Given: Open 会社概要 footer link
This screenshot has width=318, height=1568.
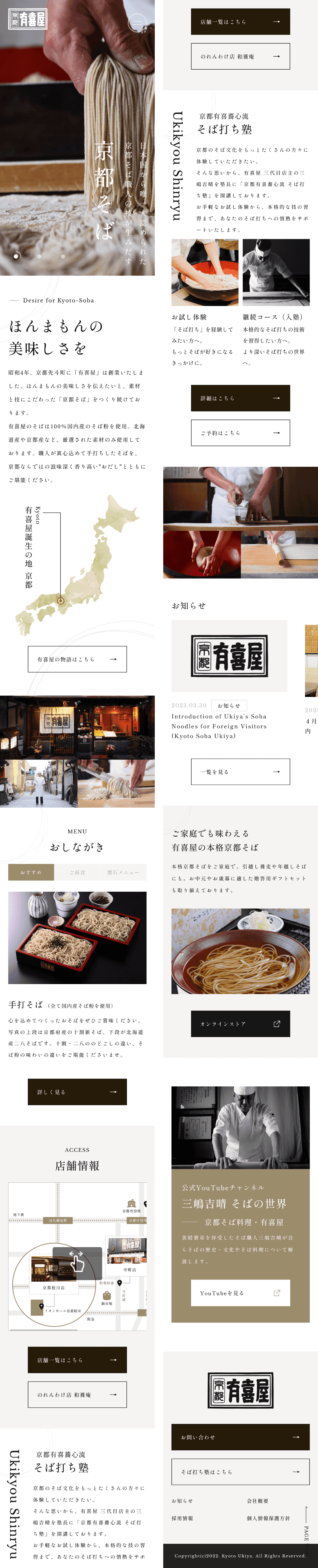Looking at the screenshot, I should 257,1501.
